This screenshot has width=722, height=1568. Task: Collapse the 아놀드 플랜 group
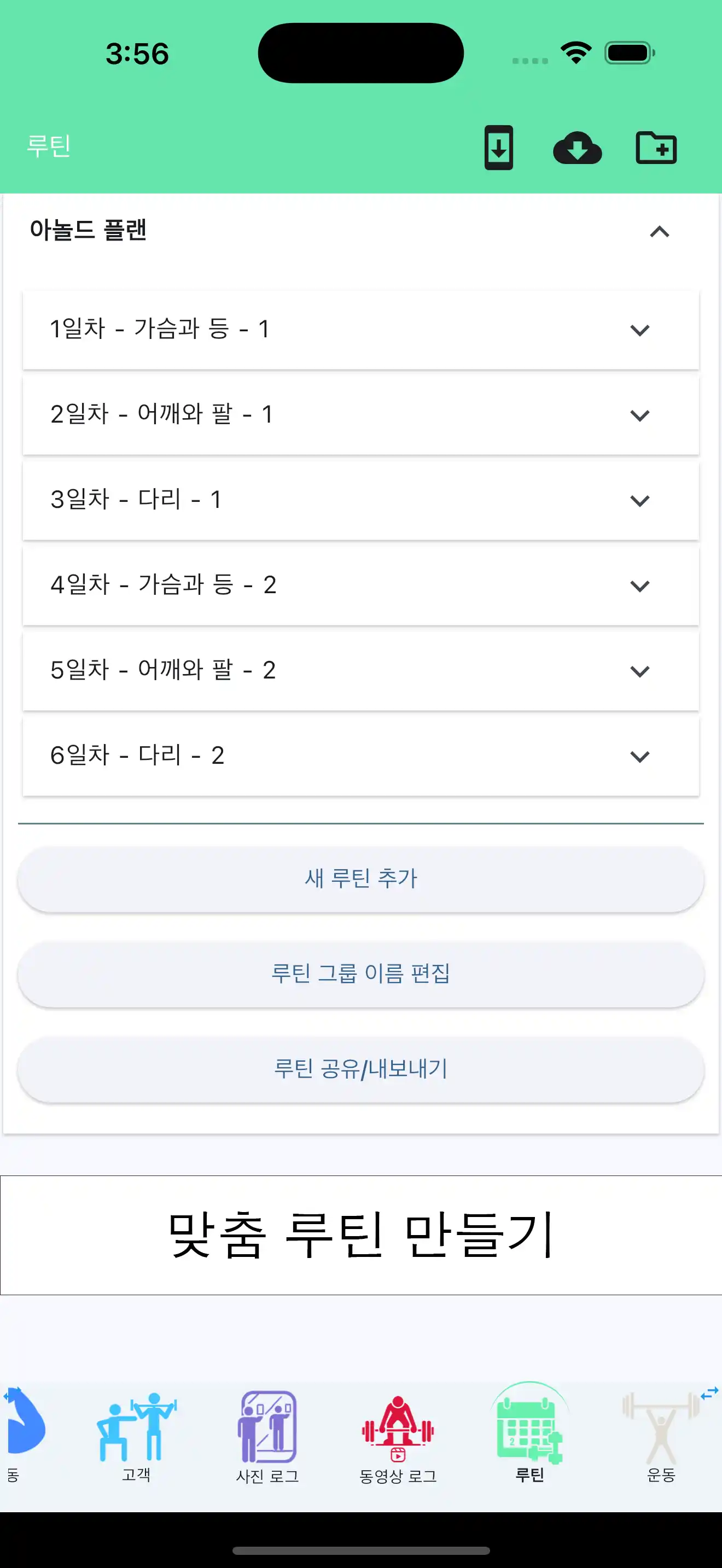[659, 231]
